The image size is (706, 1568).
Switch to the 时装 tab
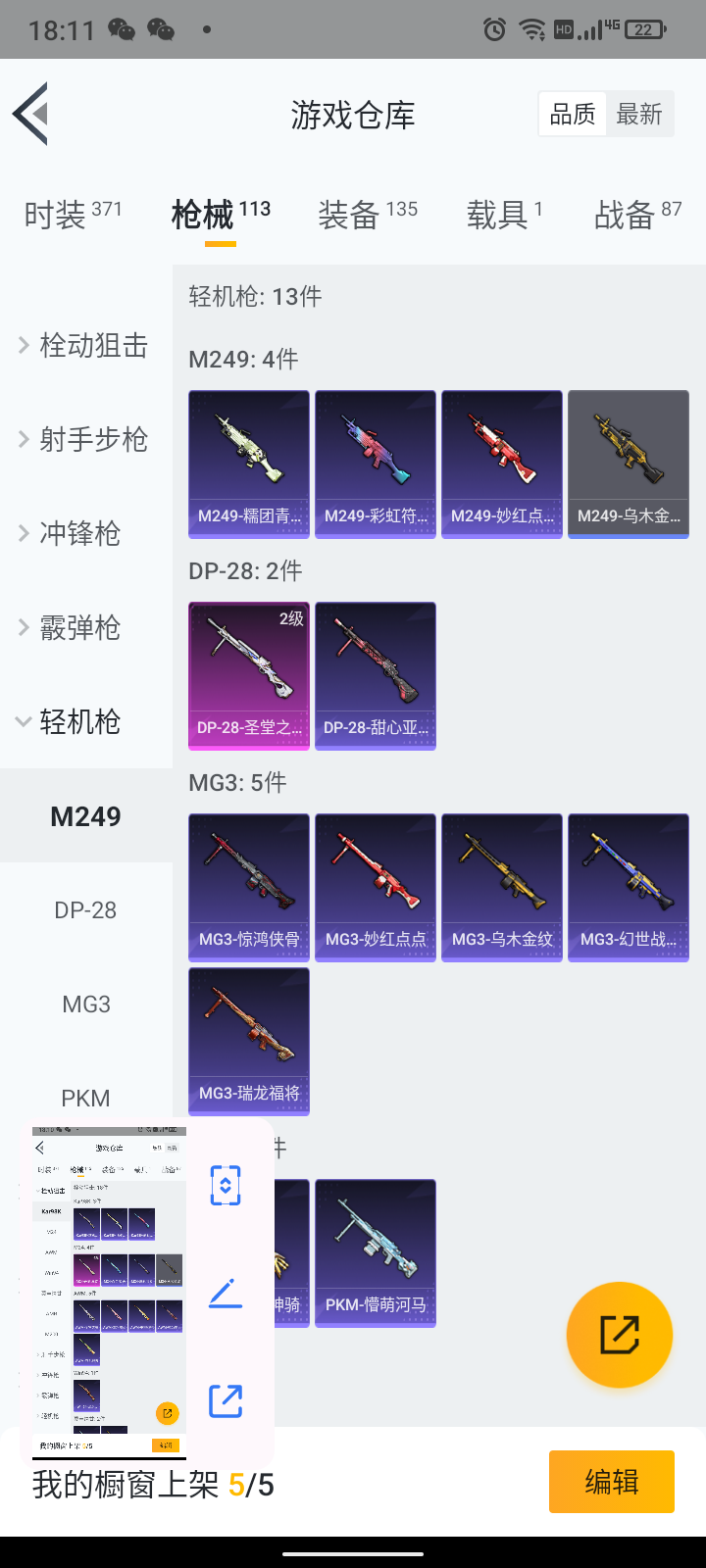(x=73, y=214)
